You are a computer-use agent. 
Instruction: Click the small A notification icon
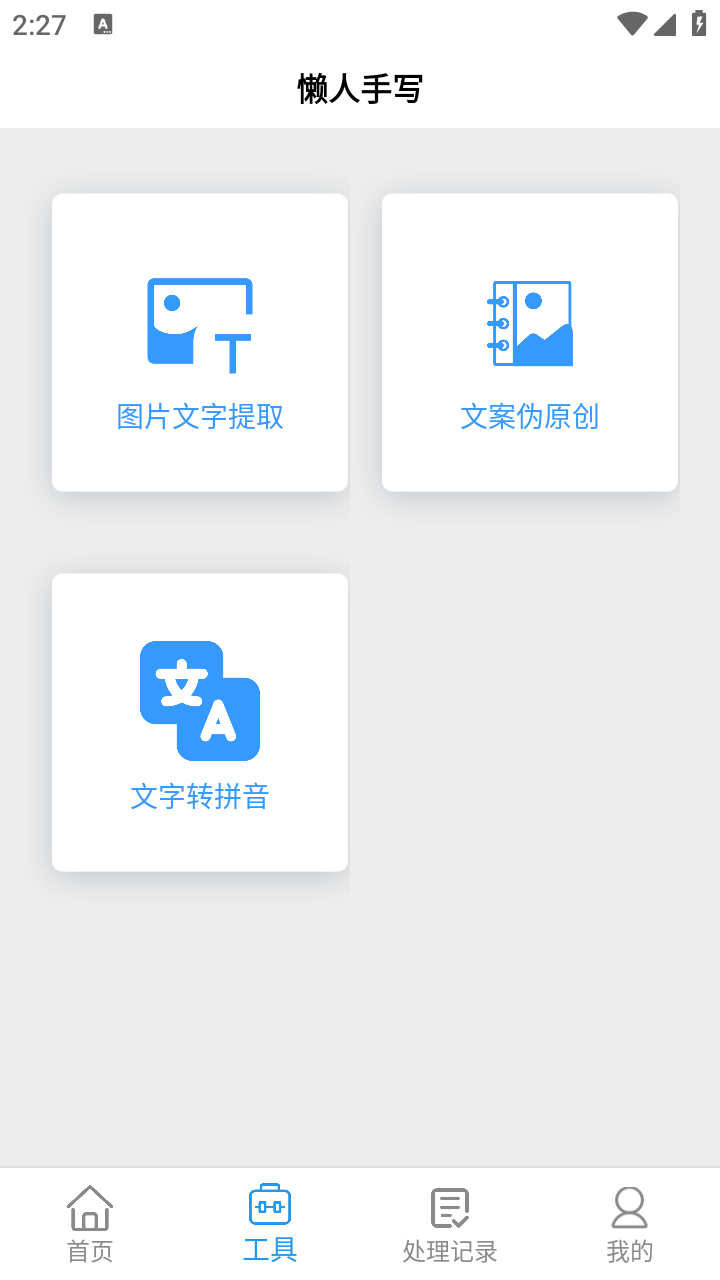[x=101, y=24]
